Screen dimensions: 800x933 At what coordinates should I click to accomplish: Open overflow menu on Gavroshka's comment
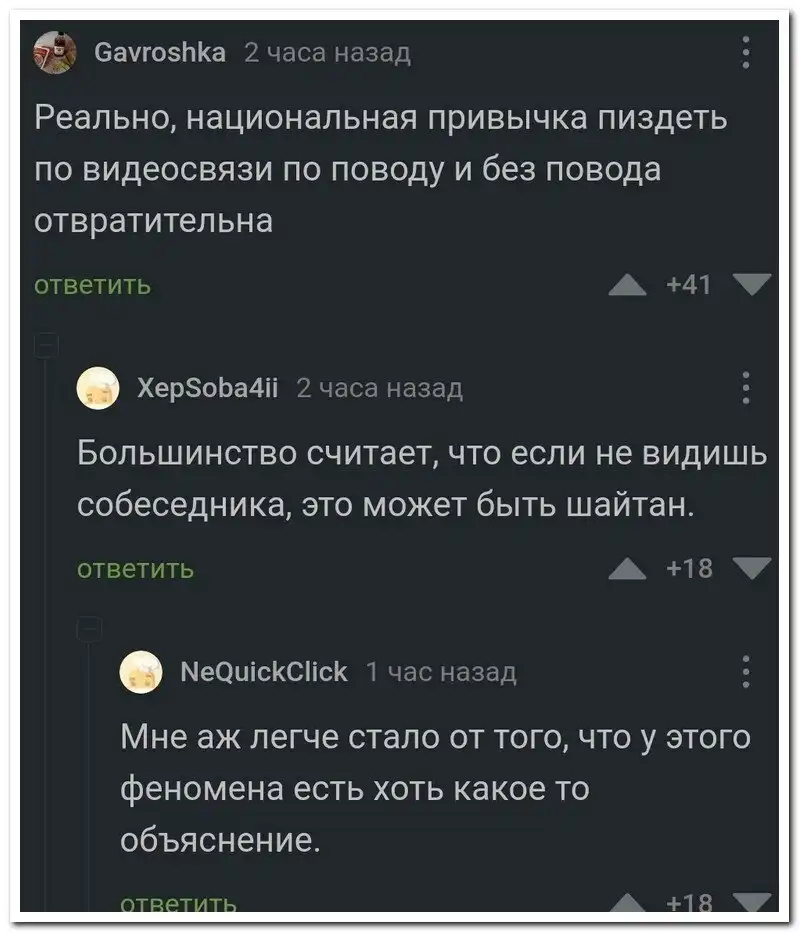[746, 50]
